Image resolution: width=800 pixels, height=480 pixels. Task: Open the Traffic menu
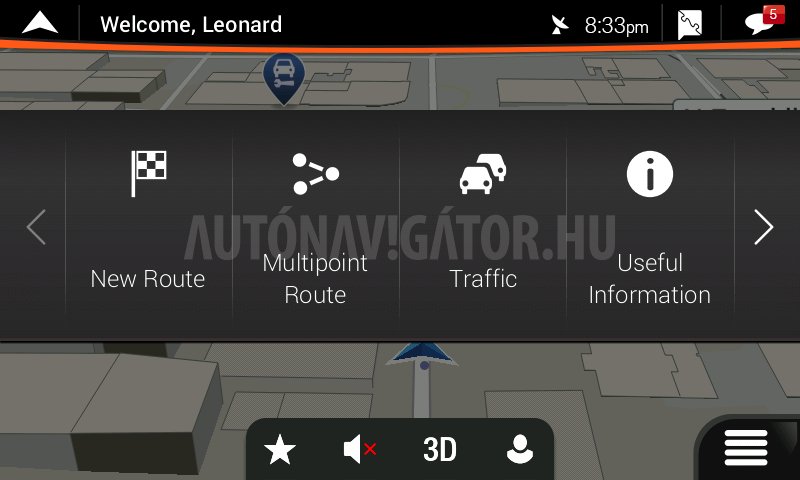[483, 225]
